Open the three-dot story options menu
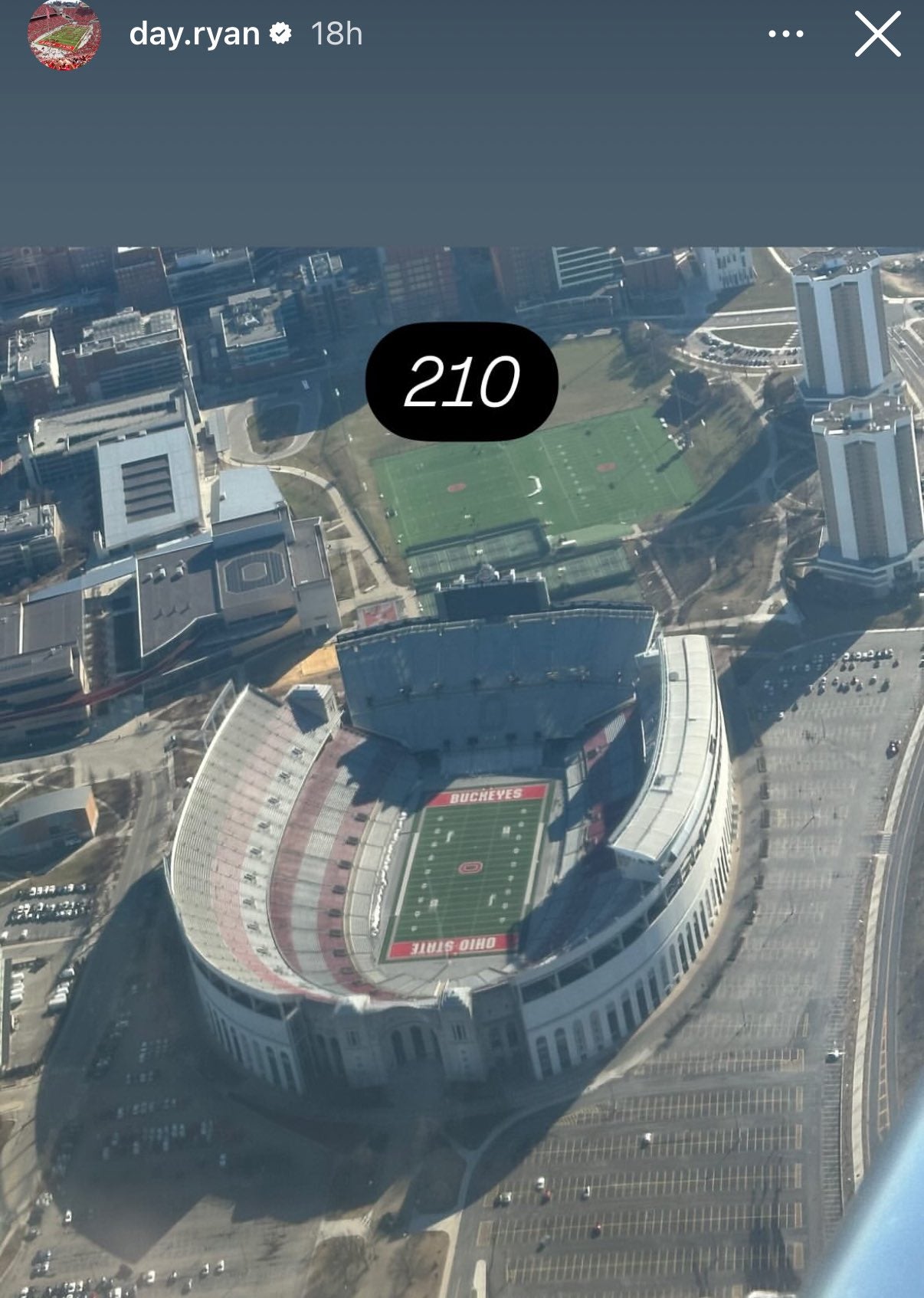The image size is (924, 1298). point(785,34)
